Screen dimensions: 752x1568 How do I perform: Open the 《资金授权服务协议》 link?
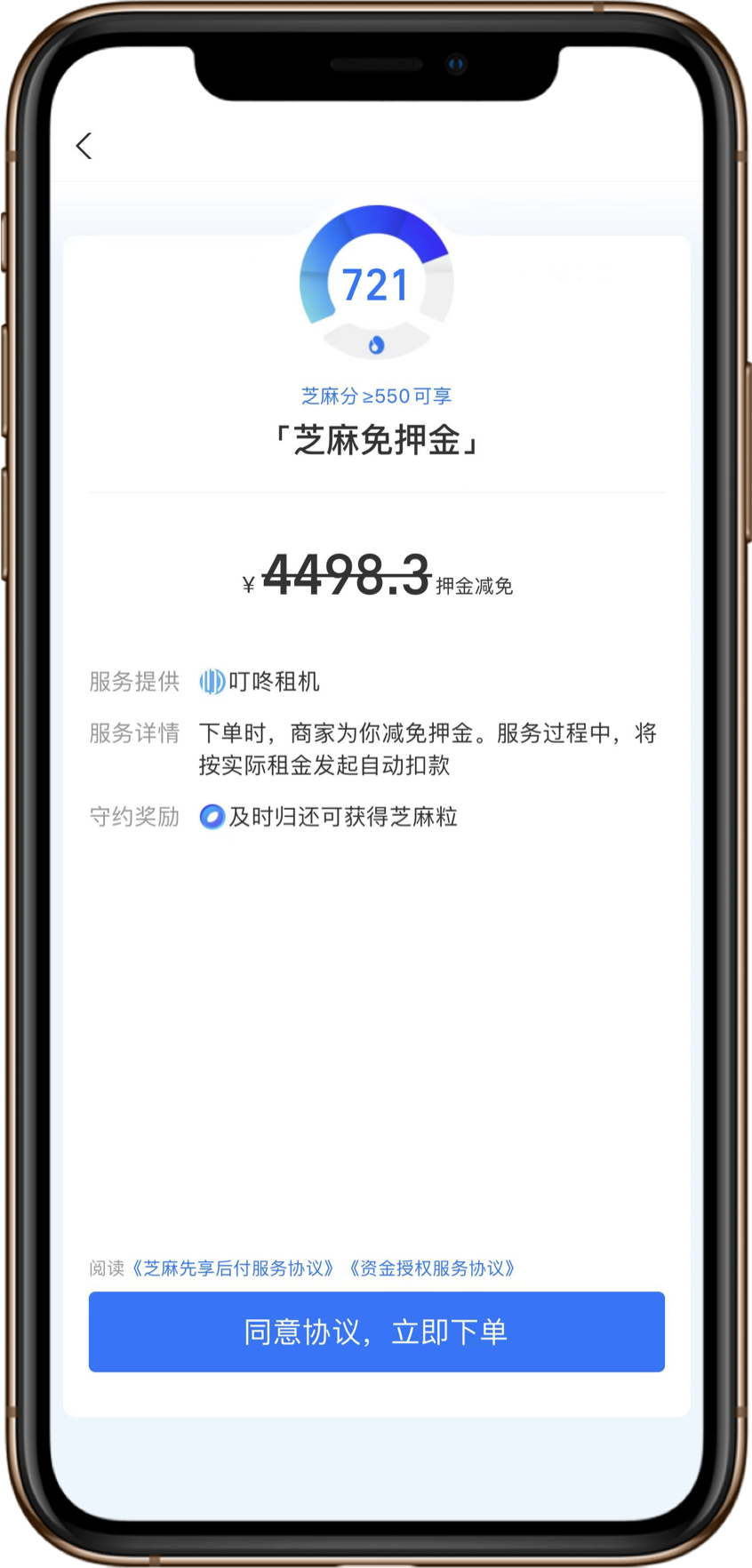(x=432, y=1268)
